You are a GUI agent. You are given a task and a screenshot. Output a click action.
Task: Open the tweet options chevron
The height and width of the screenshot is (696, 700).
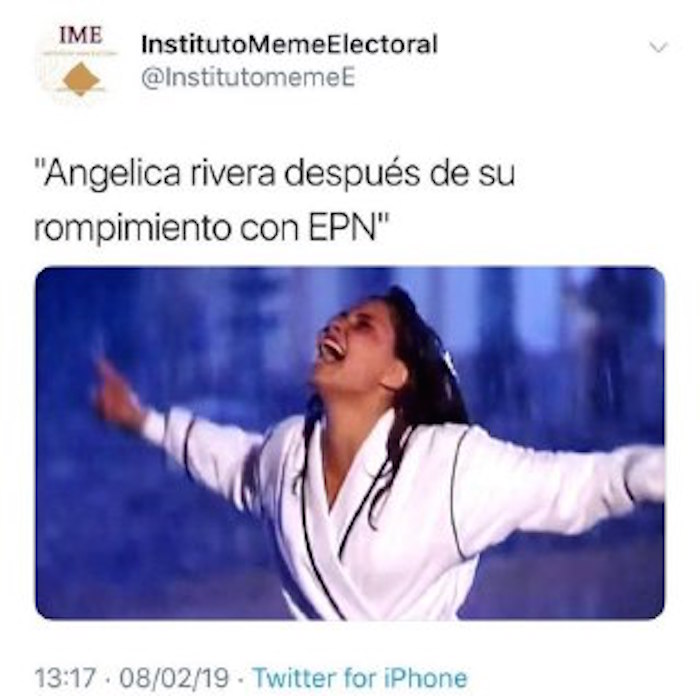pos(658,48)
